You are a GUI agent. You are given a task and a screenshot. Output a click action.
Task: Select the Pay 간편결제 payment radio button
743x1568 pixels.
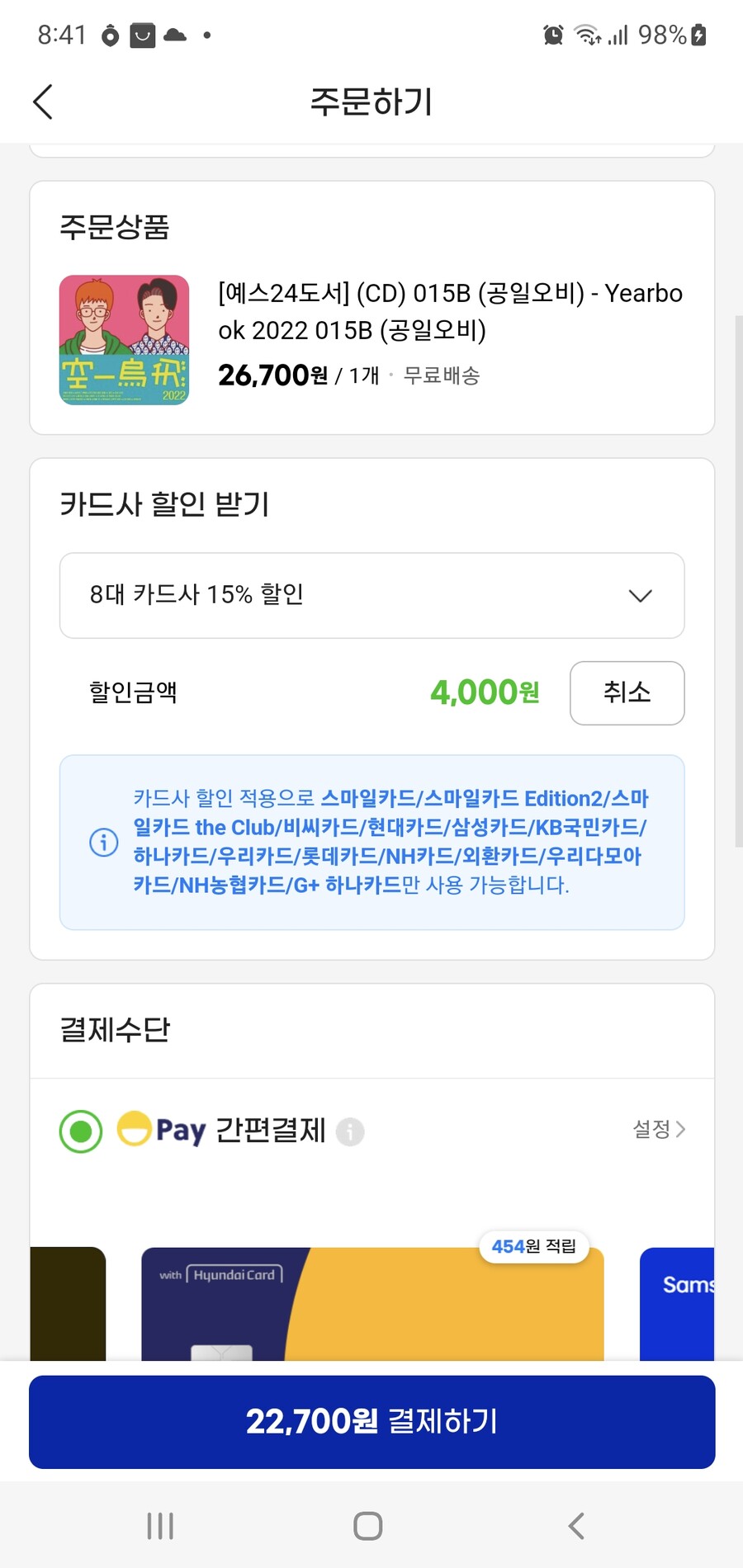pos(80,1130)
